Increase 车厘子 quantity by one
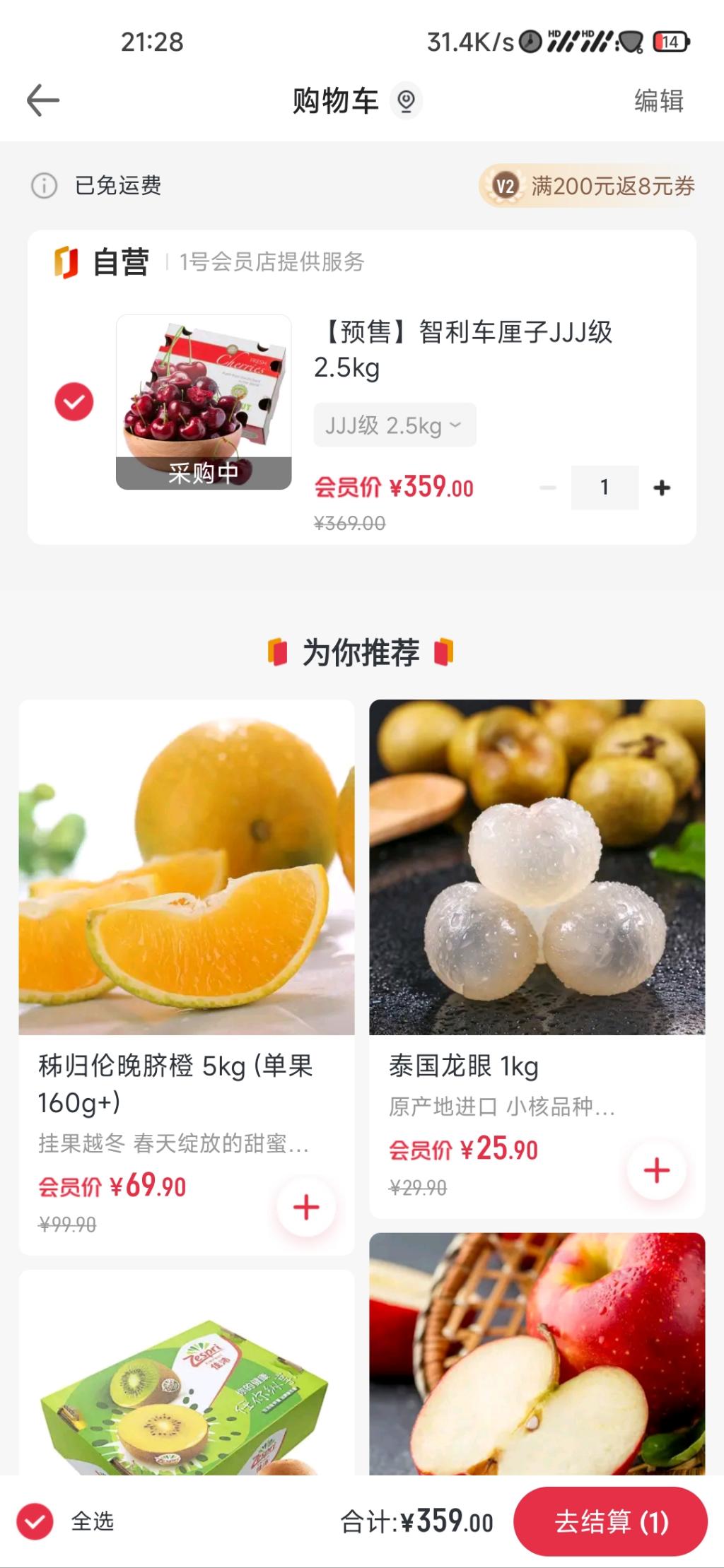This screenshot has width=724, height=1568. point(662,488)
